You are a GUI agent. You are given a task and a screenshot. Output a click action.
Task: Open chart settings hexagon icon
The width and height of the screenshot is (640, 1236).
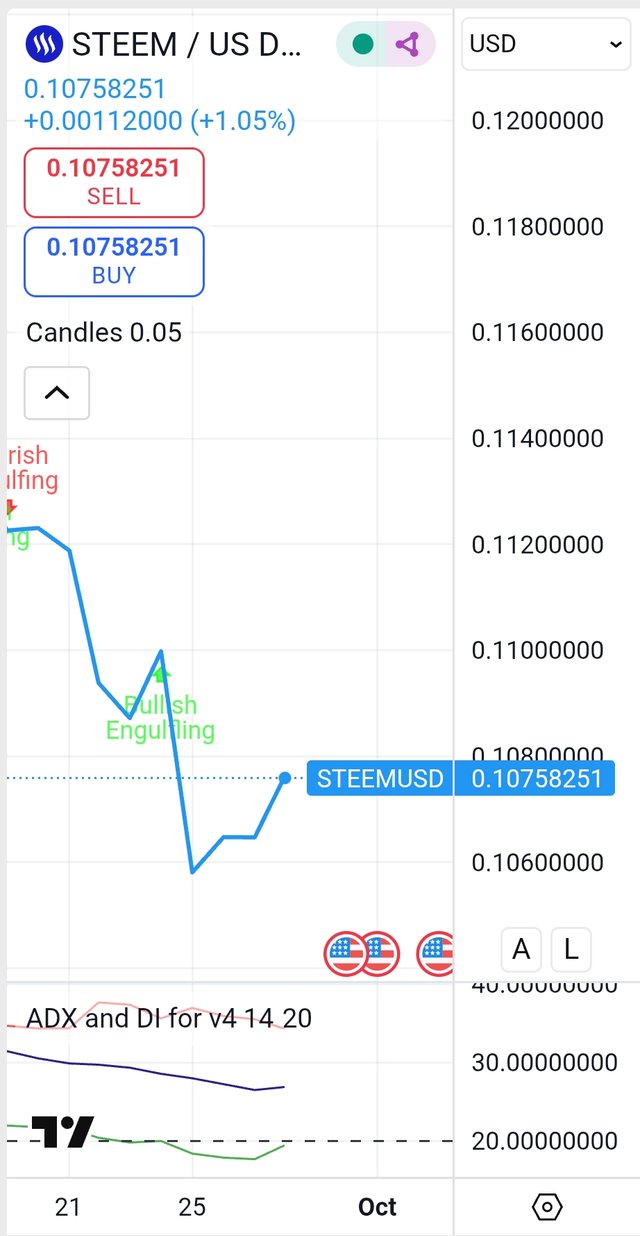click(x=547, y=1207)
